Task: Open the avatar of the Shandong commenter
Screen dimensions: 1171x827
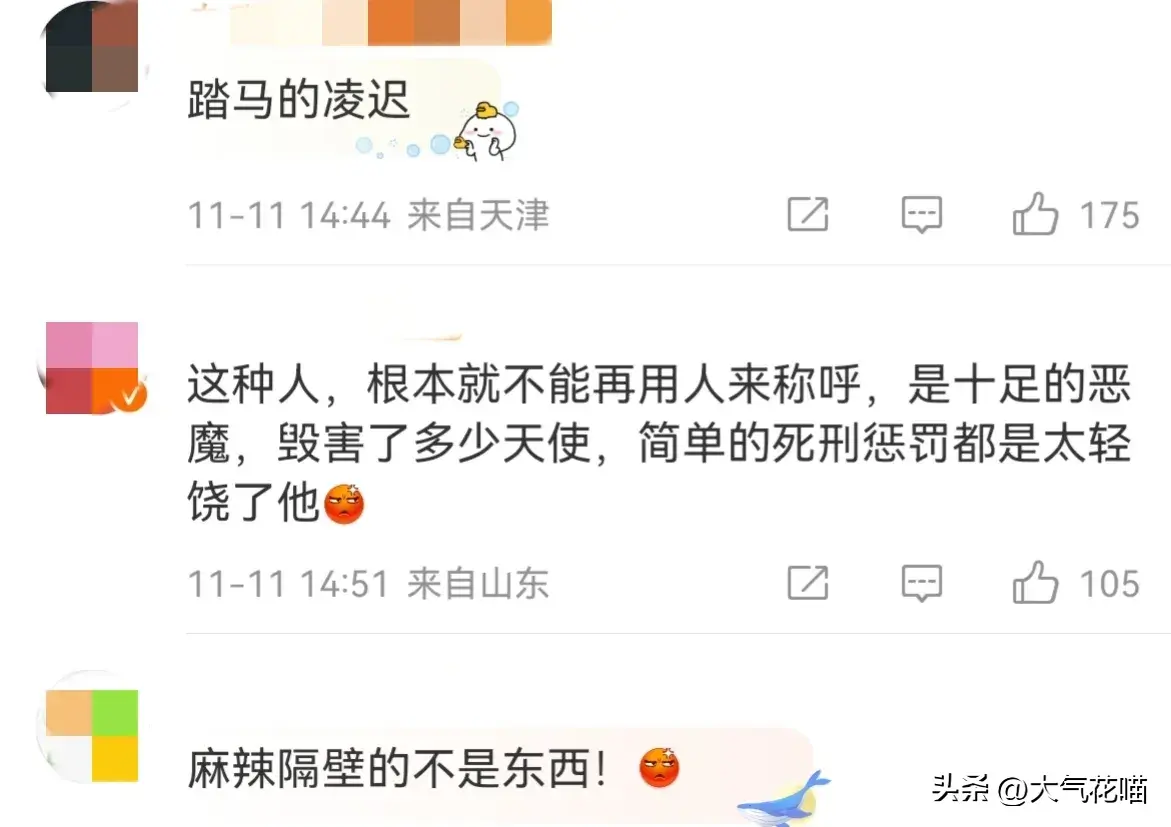Action: [x=92, y=368]
